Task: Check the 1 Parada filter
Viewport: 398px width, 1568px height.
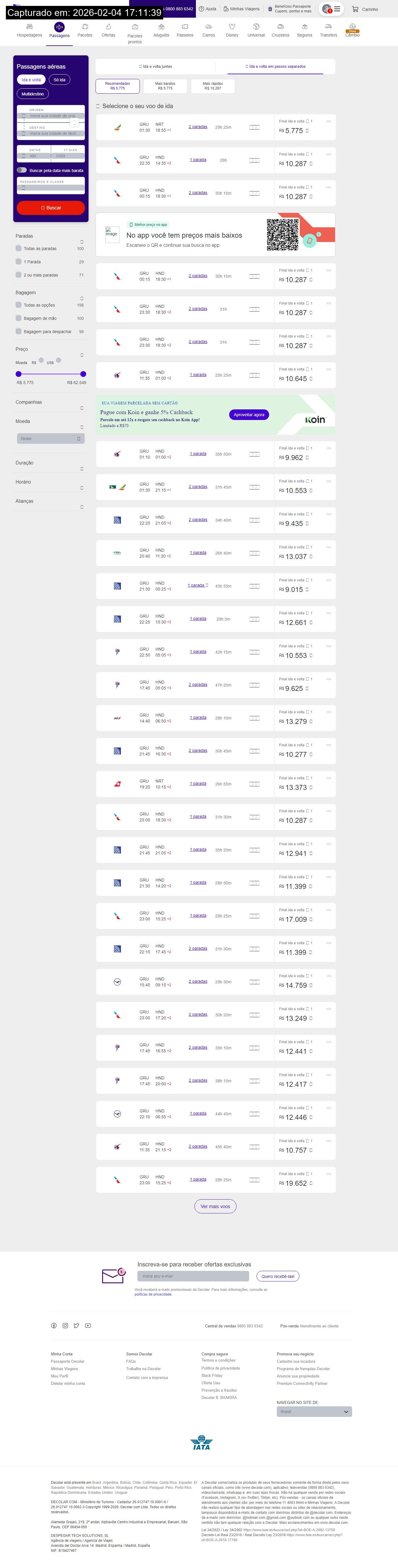Action: (19, 262)
